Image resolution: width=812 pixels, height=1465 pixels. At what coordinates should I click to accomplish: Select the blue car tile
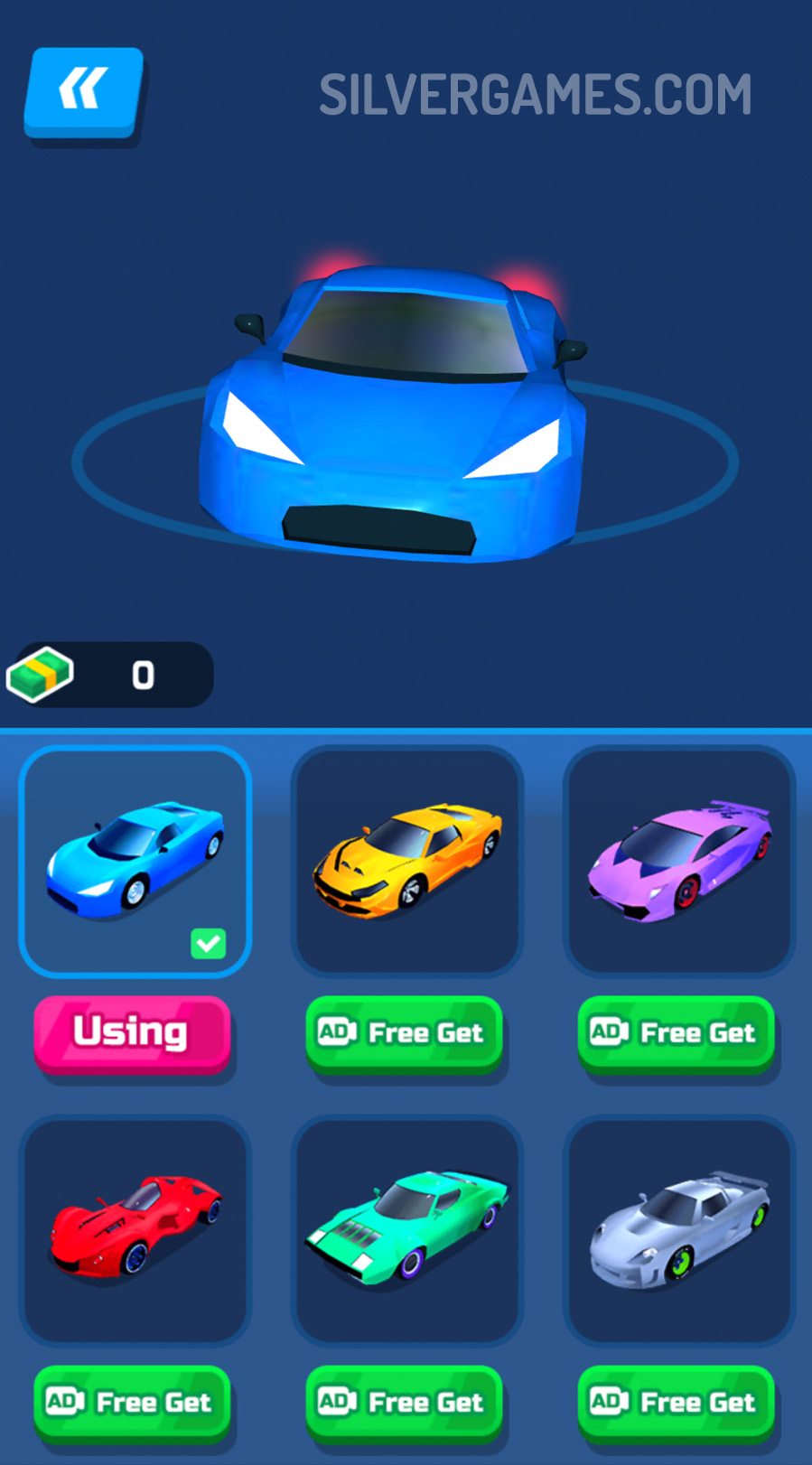(135, 861)
